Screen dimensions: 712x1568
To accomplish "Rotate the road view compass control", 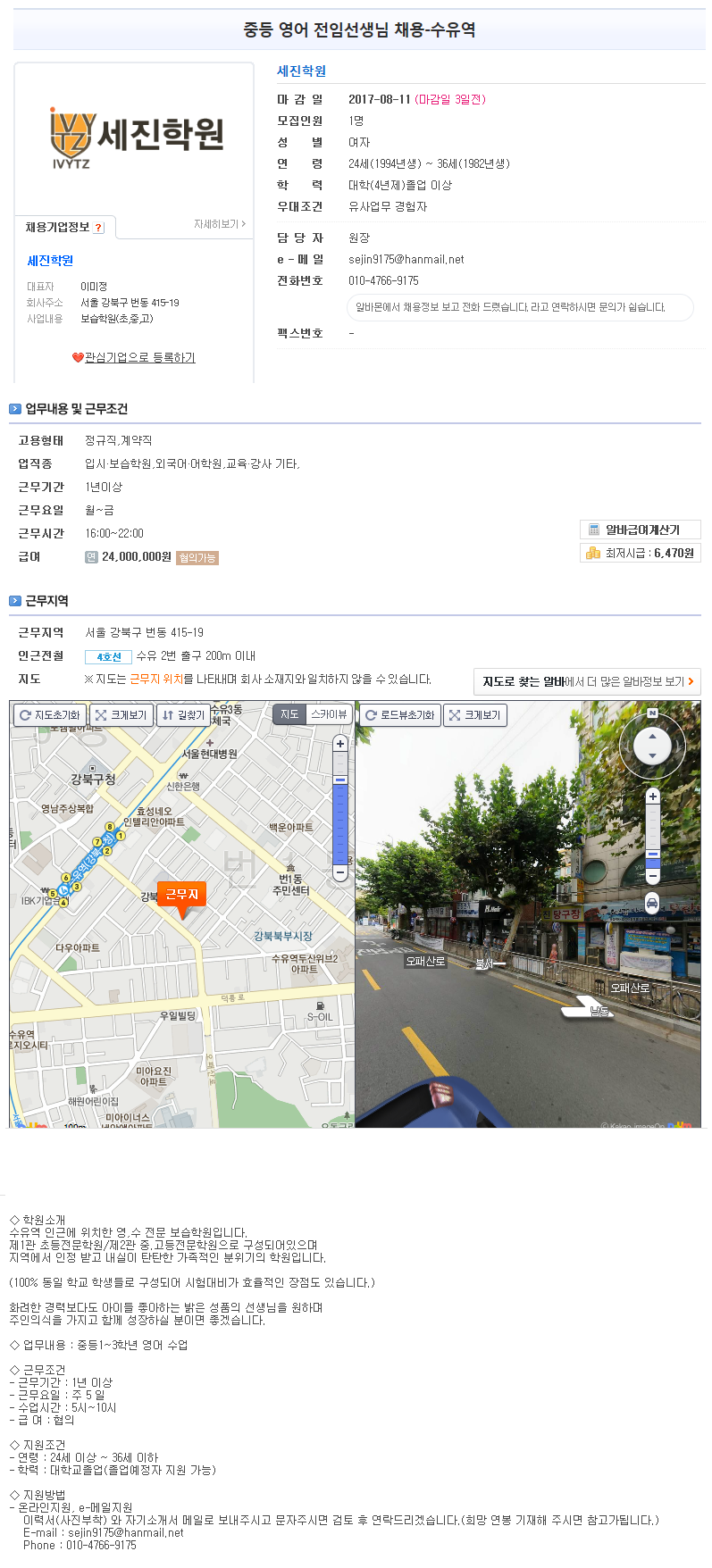I will (x=652, y=745).
